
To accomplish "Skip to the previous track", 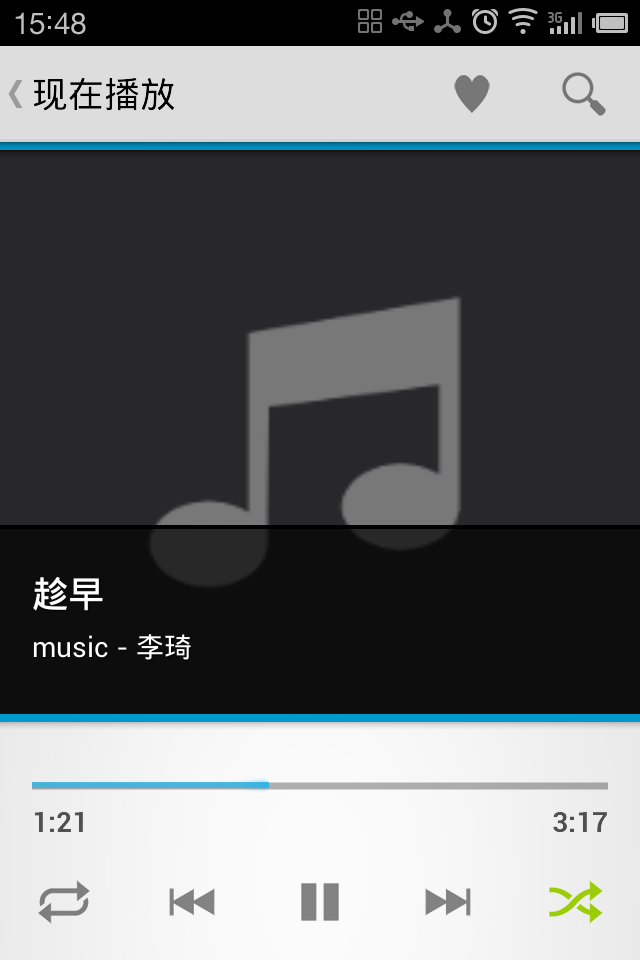I will [x=192, y=902].
